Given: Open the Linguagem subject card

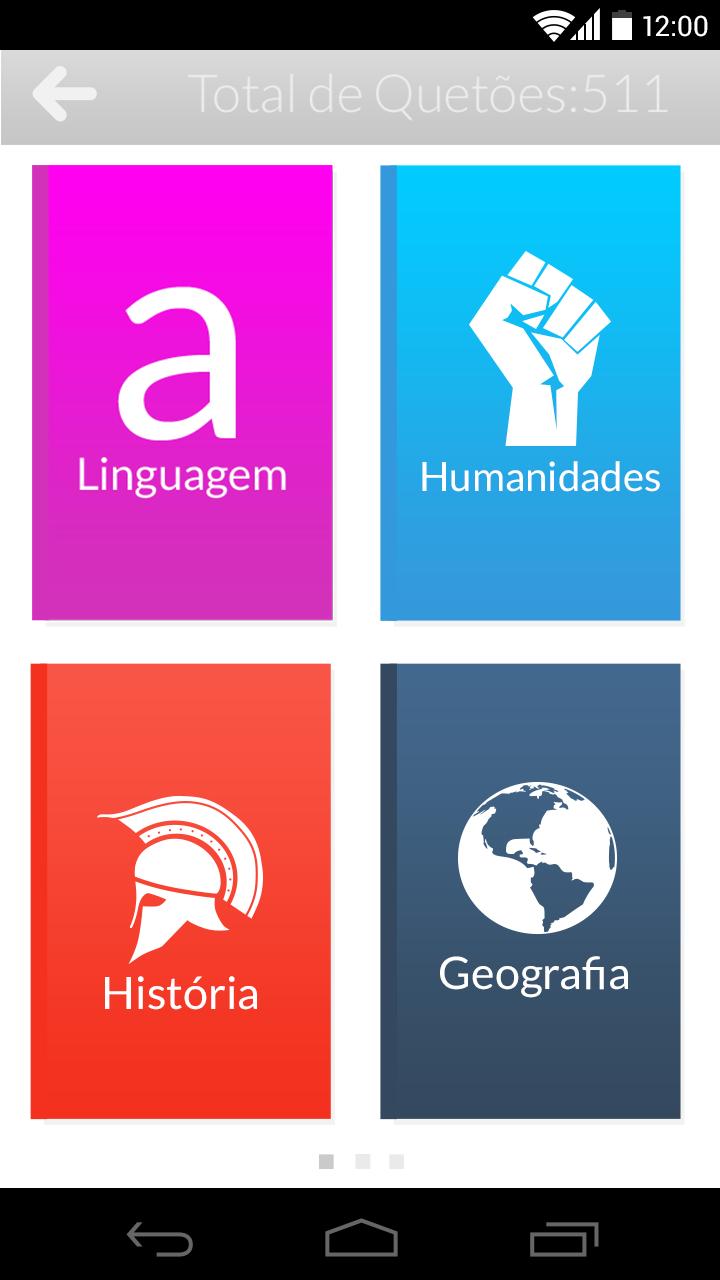Looking at the screenshot, I should pos(182,392).
